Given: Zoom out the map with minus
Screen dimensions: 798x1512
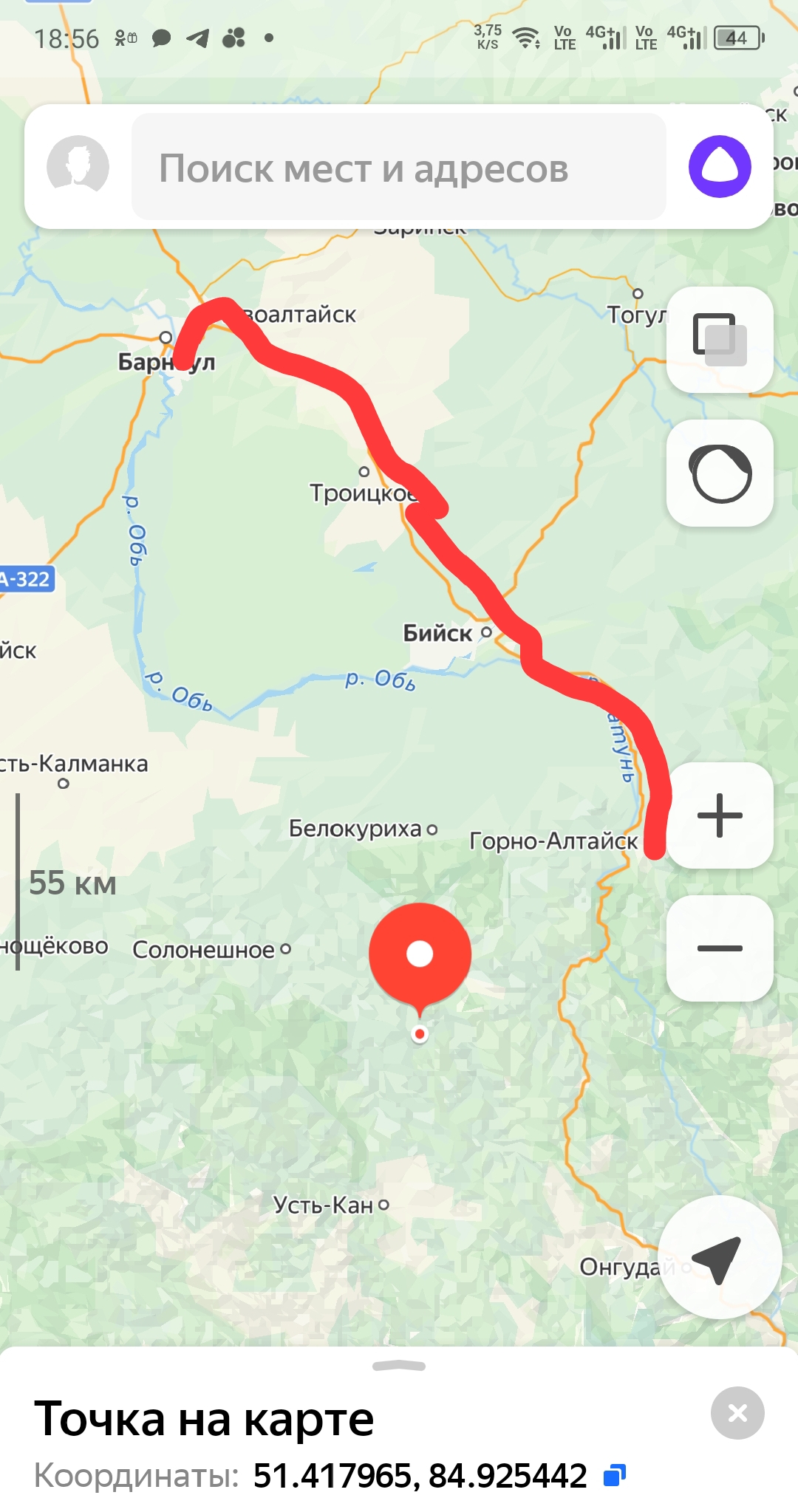Looking at the screenshot, I should 720,948.
